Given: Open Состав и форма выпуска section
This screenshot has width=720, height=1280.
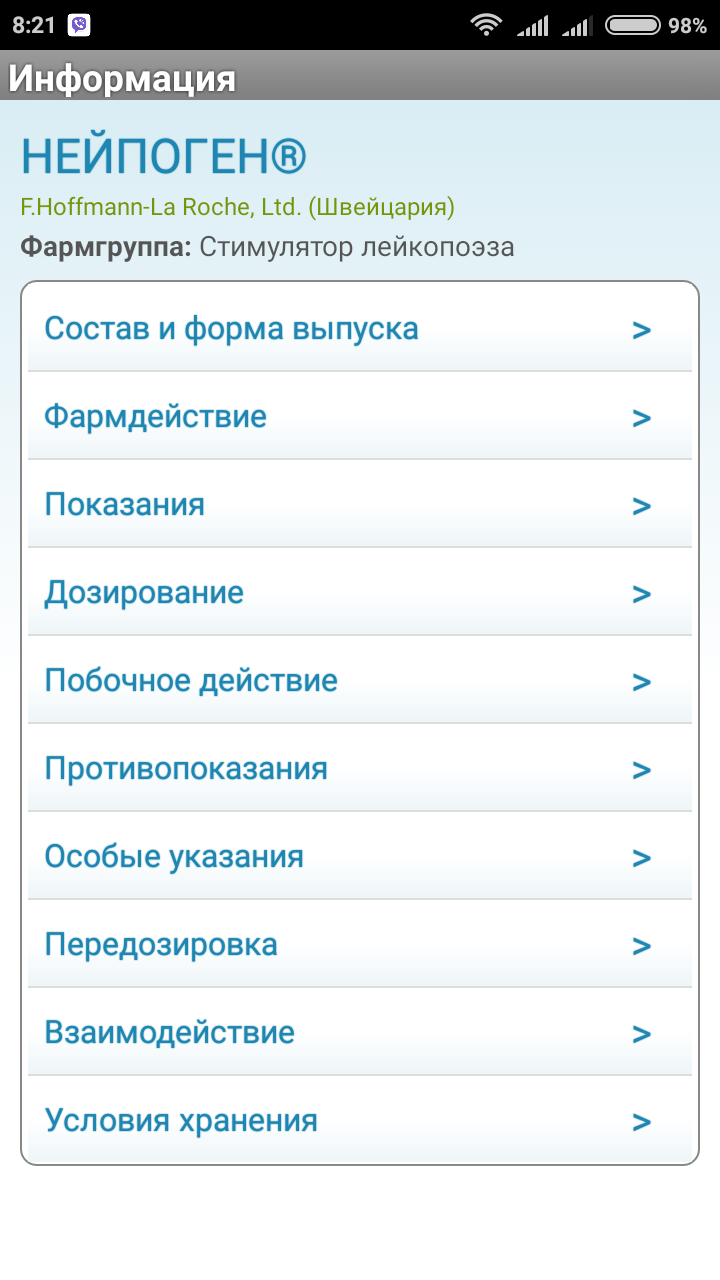Looking at the screenshot, I should tap(359, 329).
